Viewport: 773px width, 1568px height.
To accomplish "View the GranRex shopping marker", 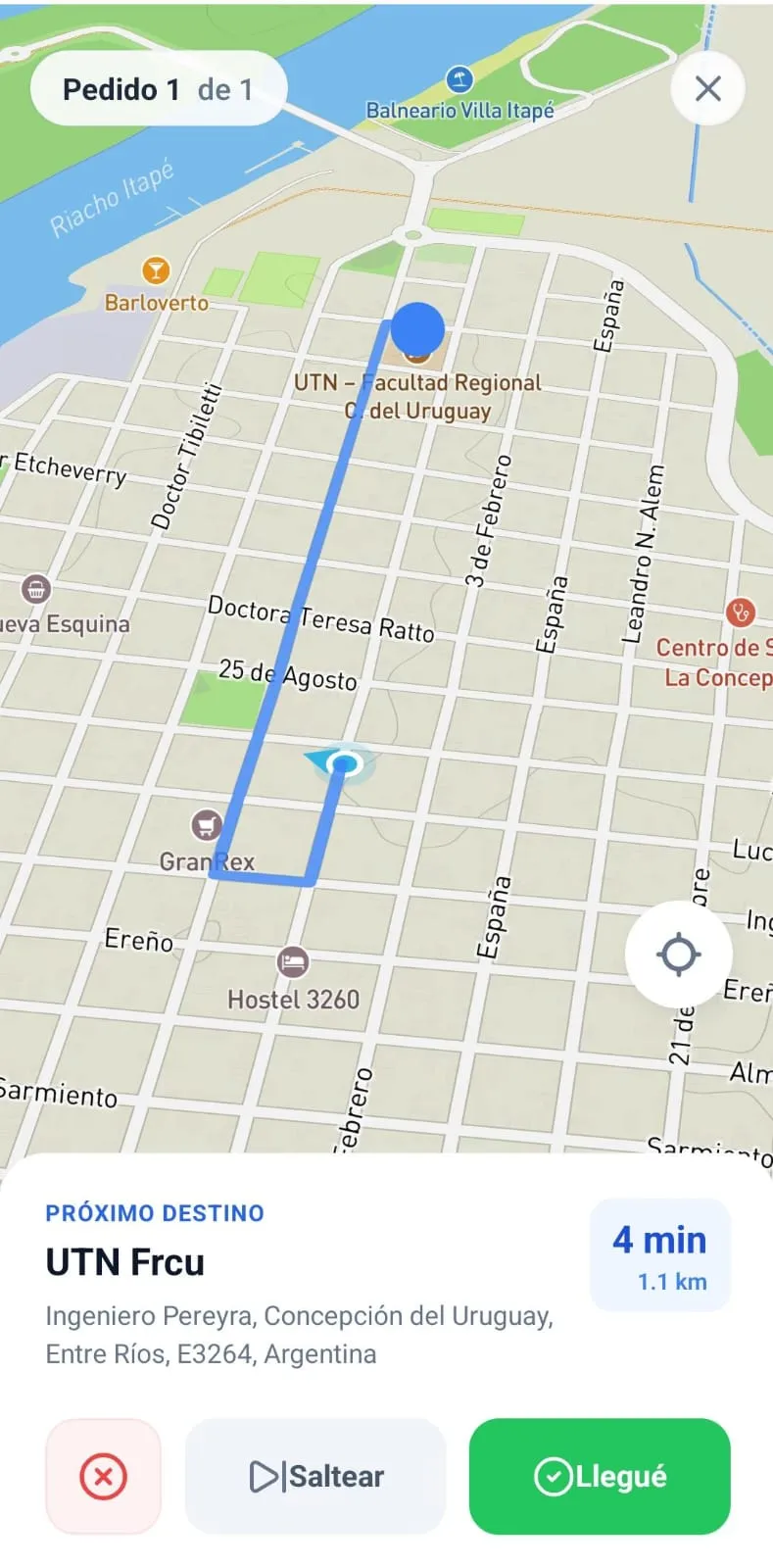I will pyautogui.click(x=206, y=825).
